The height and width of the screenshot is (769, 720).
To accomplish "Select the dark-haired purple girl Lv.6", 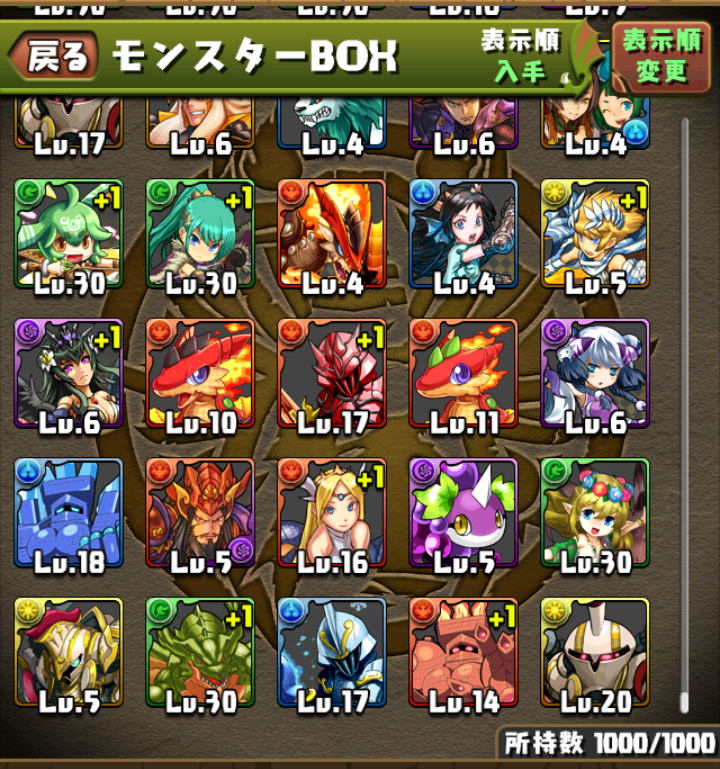I will (68, 373).
